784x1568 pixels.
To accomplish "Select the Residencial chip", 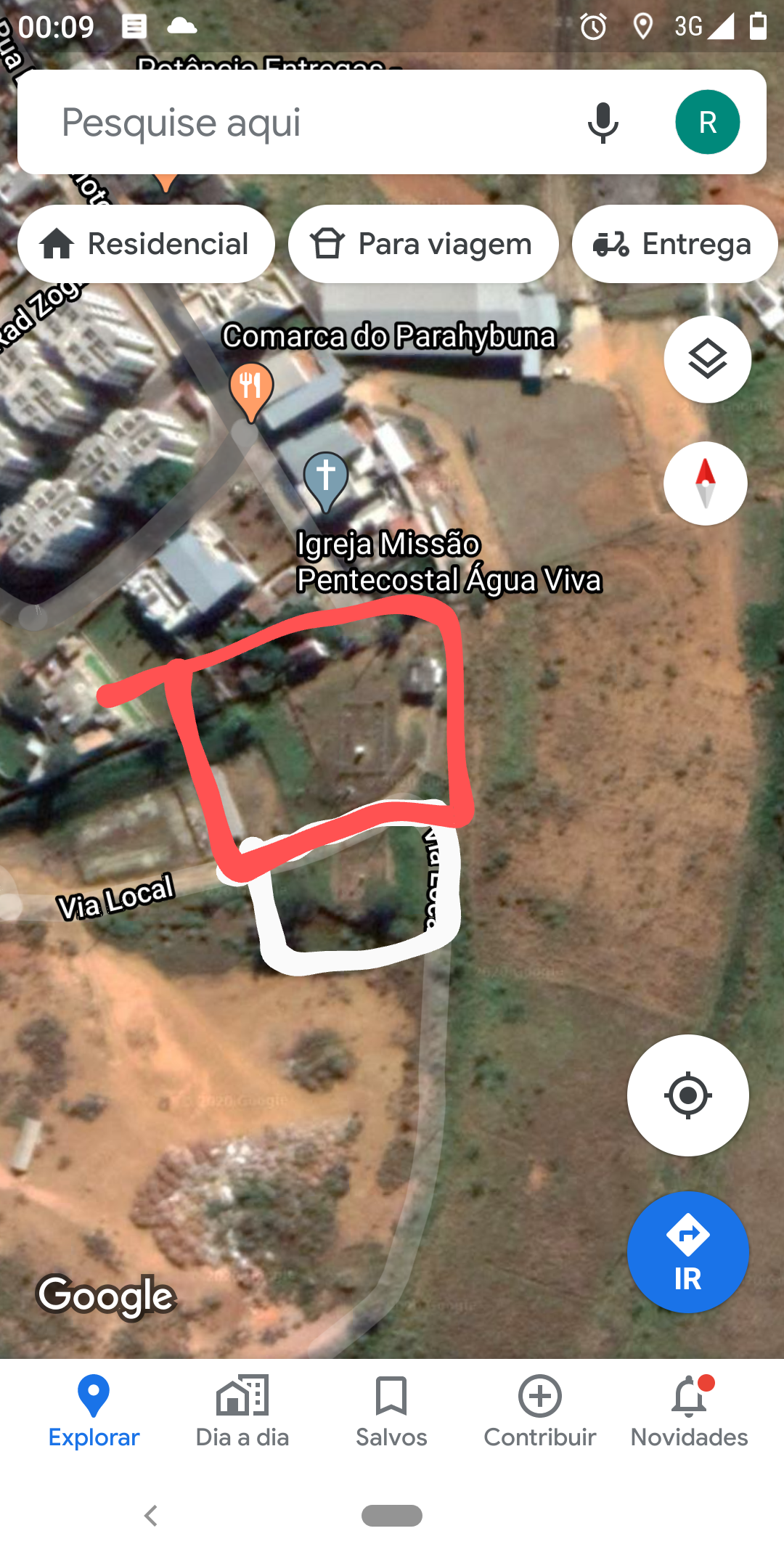I will tap(146, 244).
